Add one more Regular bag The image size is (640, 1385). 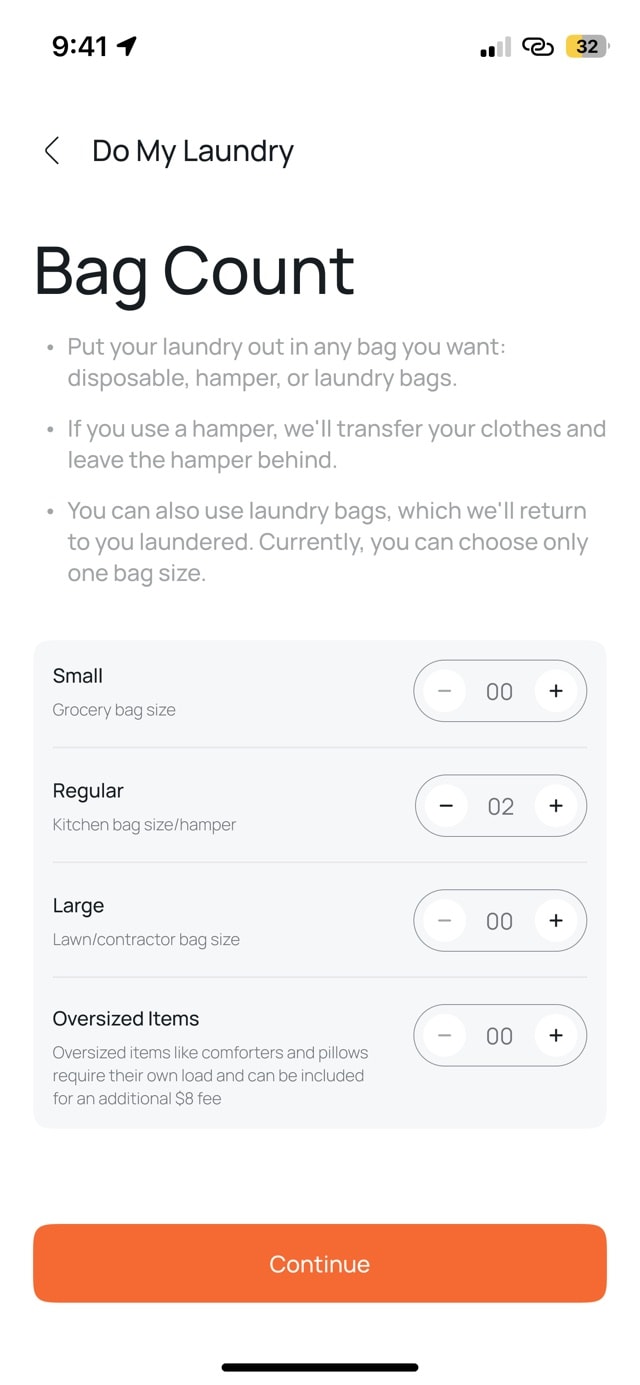pos(556,806)
